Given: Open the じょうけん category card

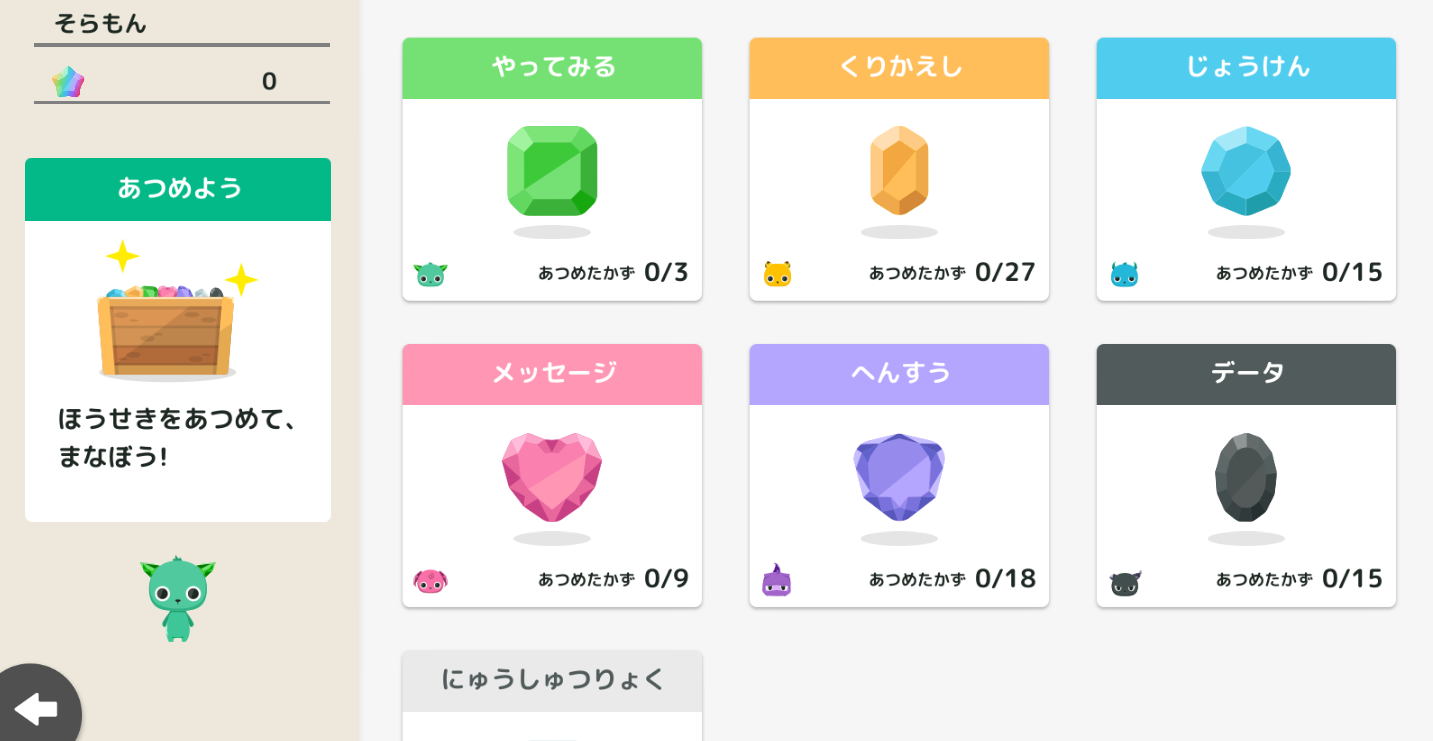Looking at the screenshot, I should [1246, 170].
